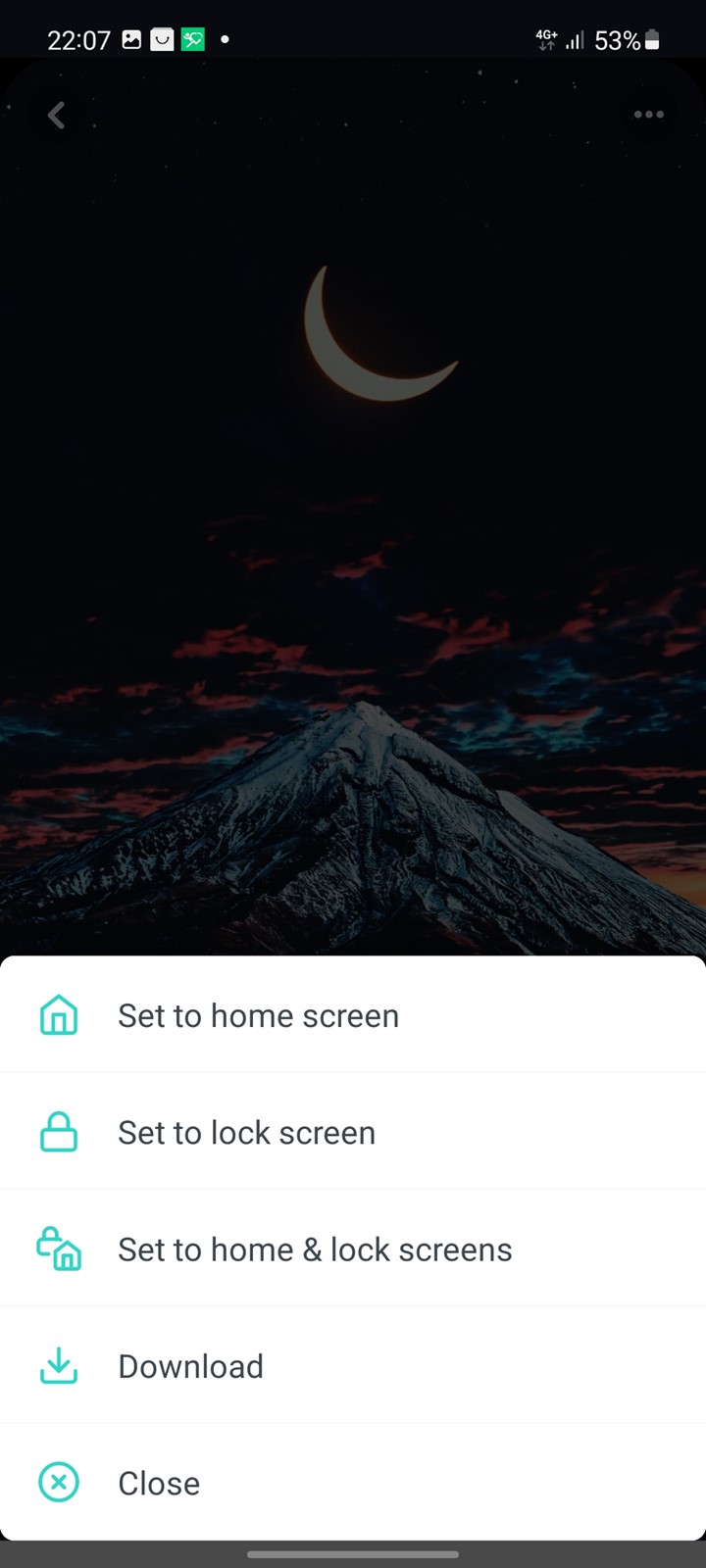Choose Set to lock screen
The width and height of the screenshot is (706, 1568).
point(353,1132)
